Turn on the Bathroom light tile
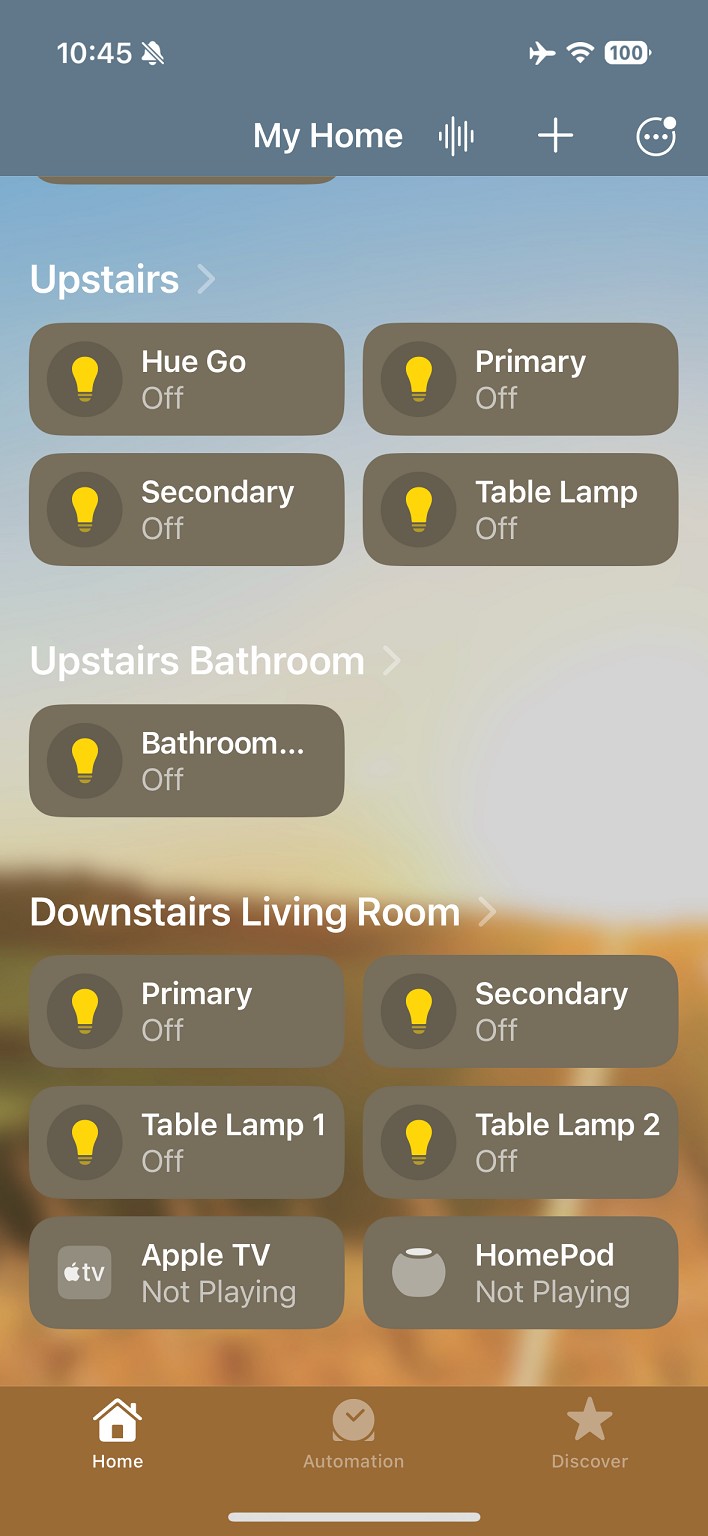 (x=85, y=760)
